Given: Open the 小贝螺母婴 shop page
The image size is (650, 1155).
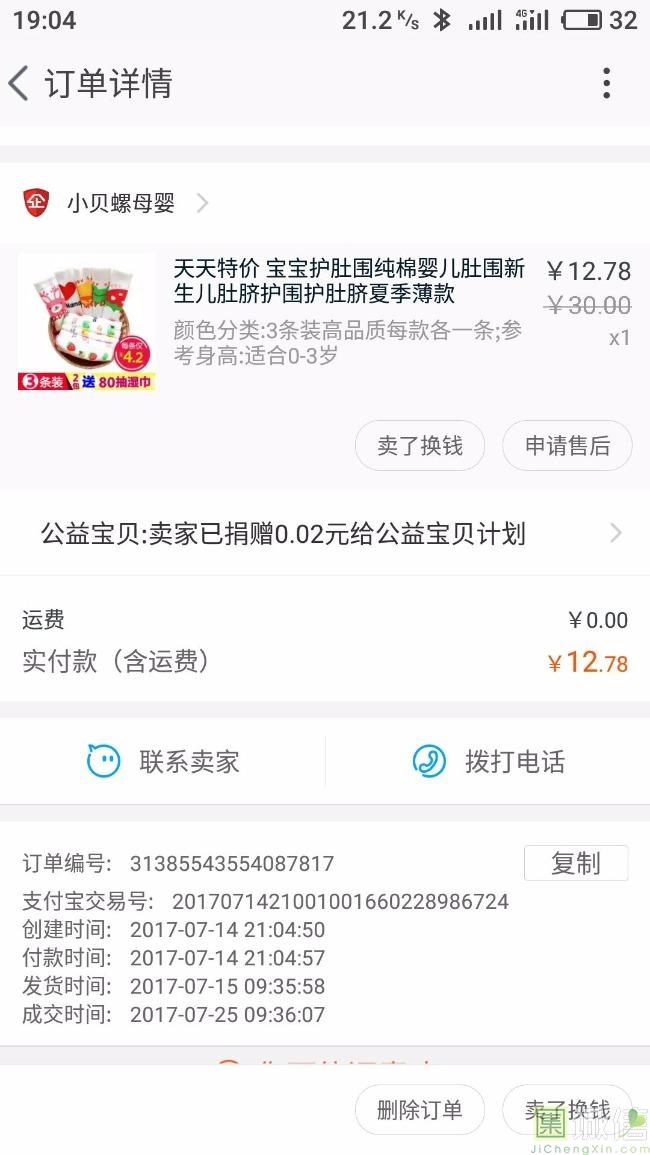Looking at the screenshot, I should point(120,204).
